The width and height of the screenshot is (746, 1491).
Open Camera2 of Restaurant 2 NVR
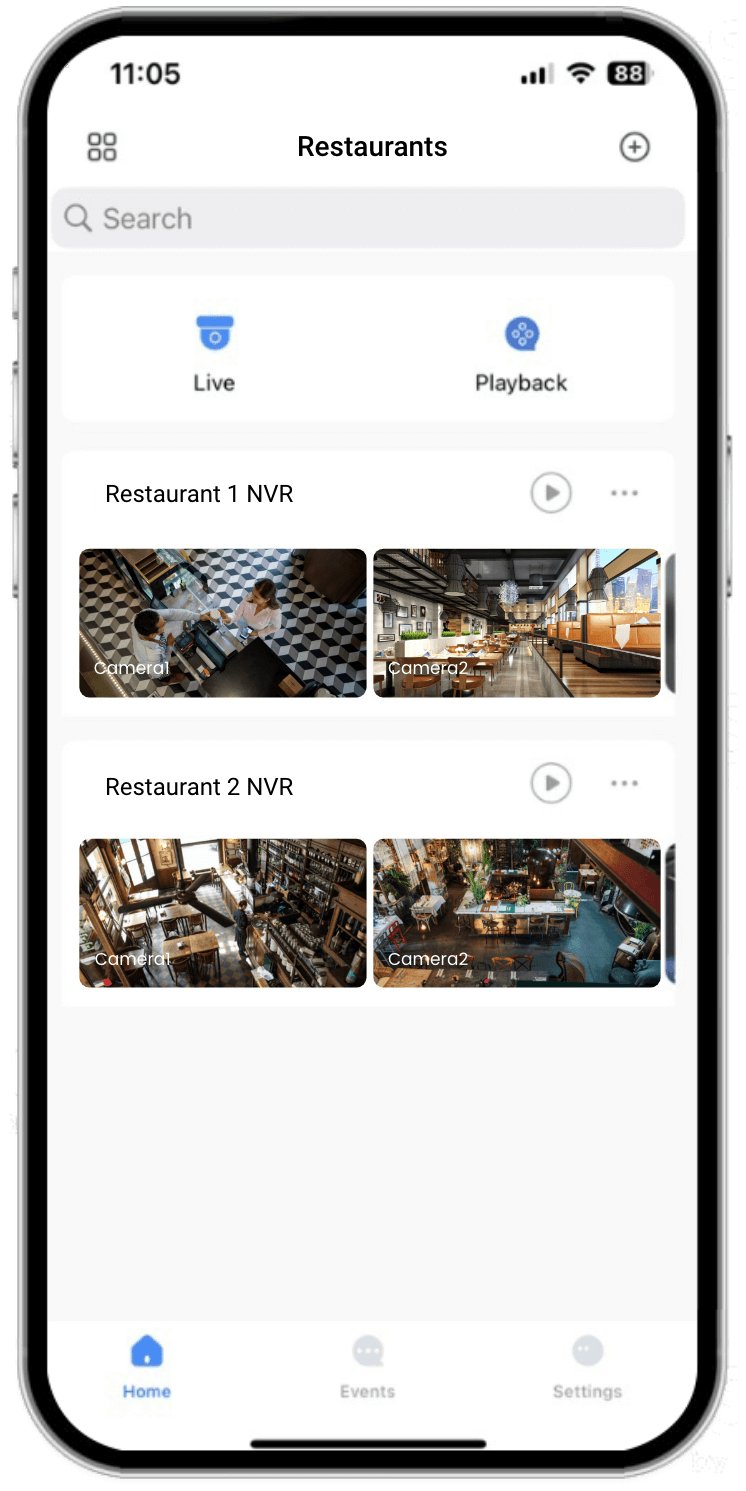517,913
